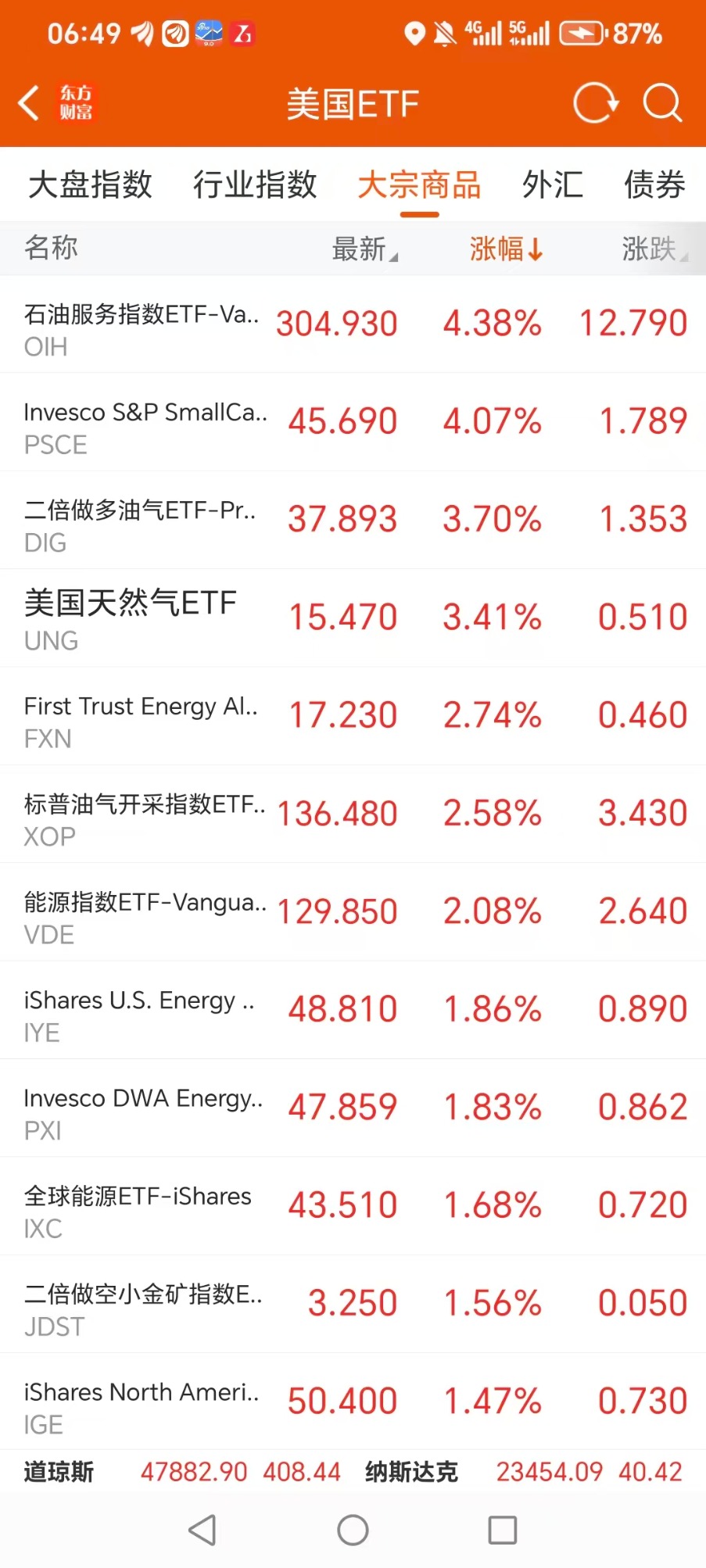Refresh the US ETF quotes
The height and width of the screenshot is (1568, 706).
pyautogui.click(x=596, y=103)
